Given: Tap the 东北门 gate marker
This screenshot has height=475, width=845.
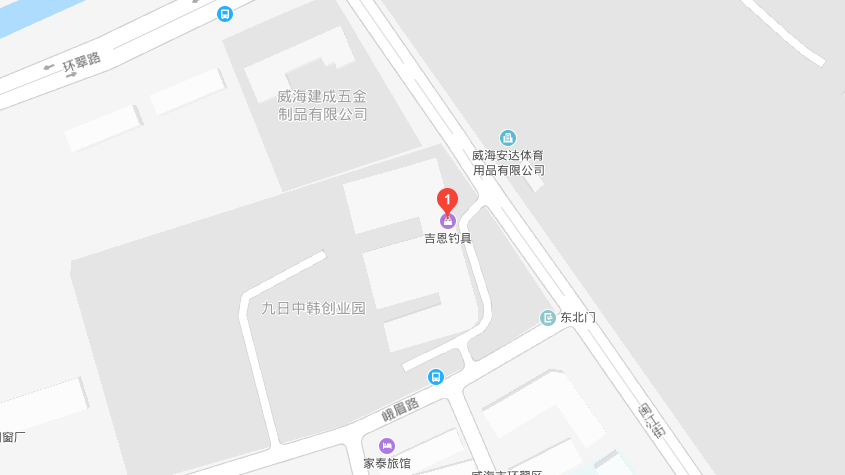Looking at the screenshot, I should pos(547,318).
